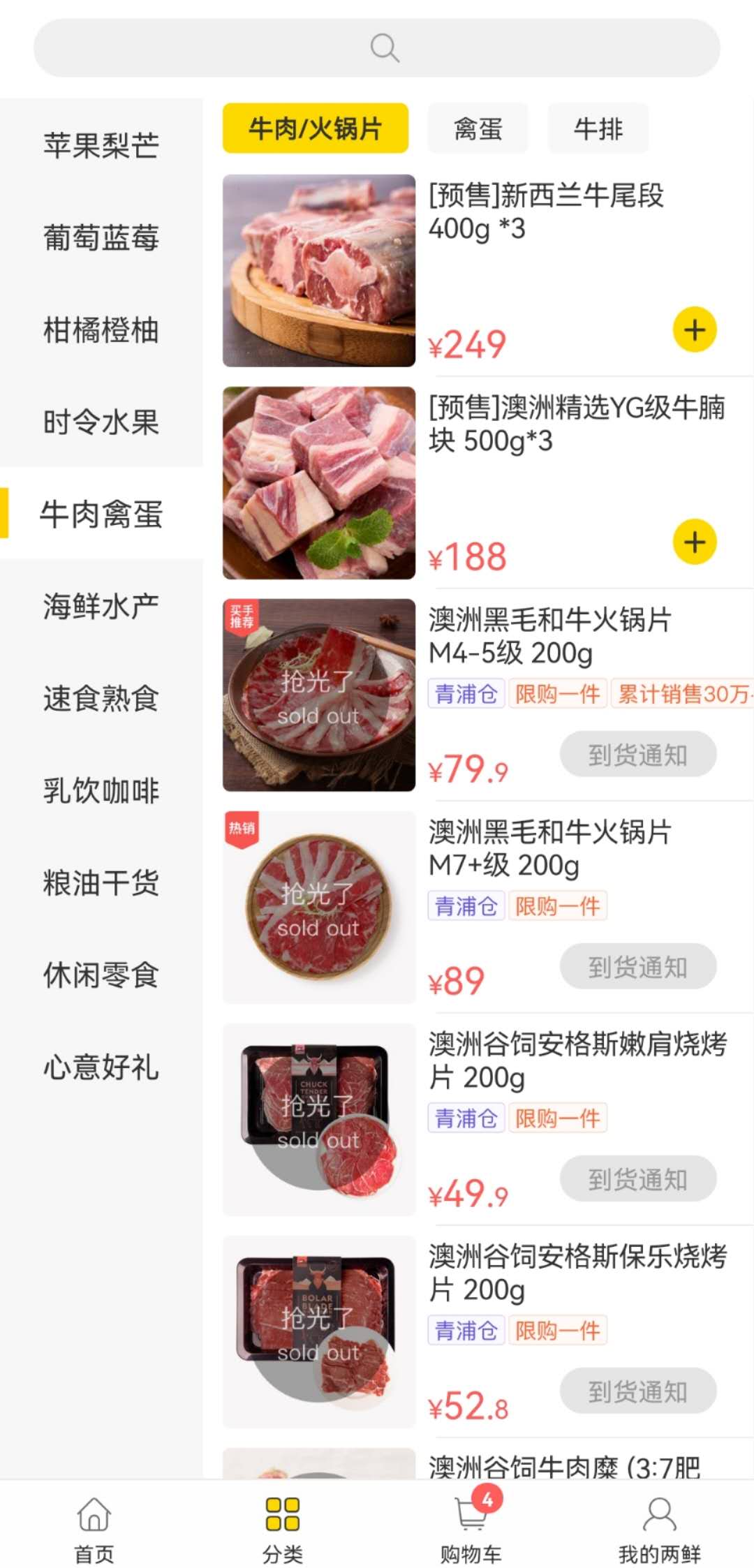The width and height of the screenshot is (754, 1568).
Task: Show the 时令水果 category
Action: 101,422
